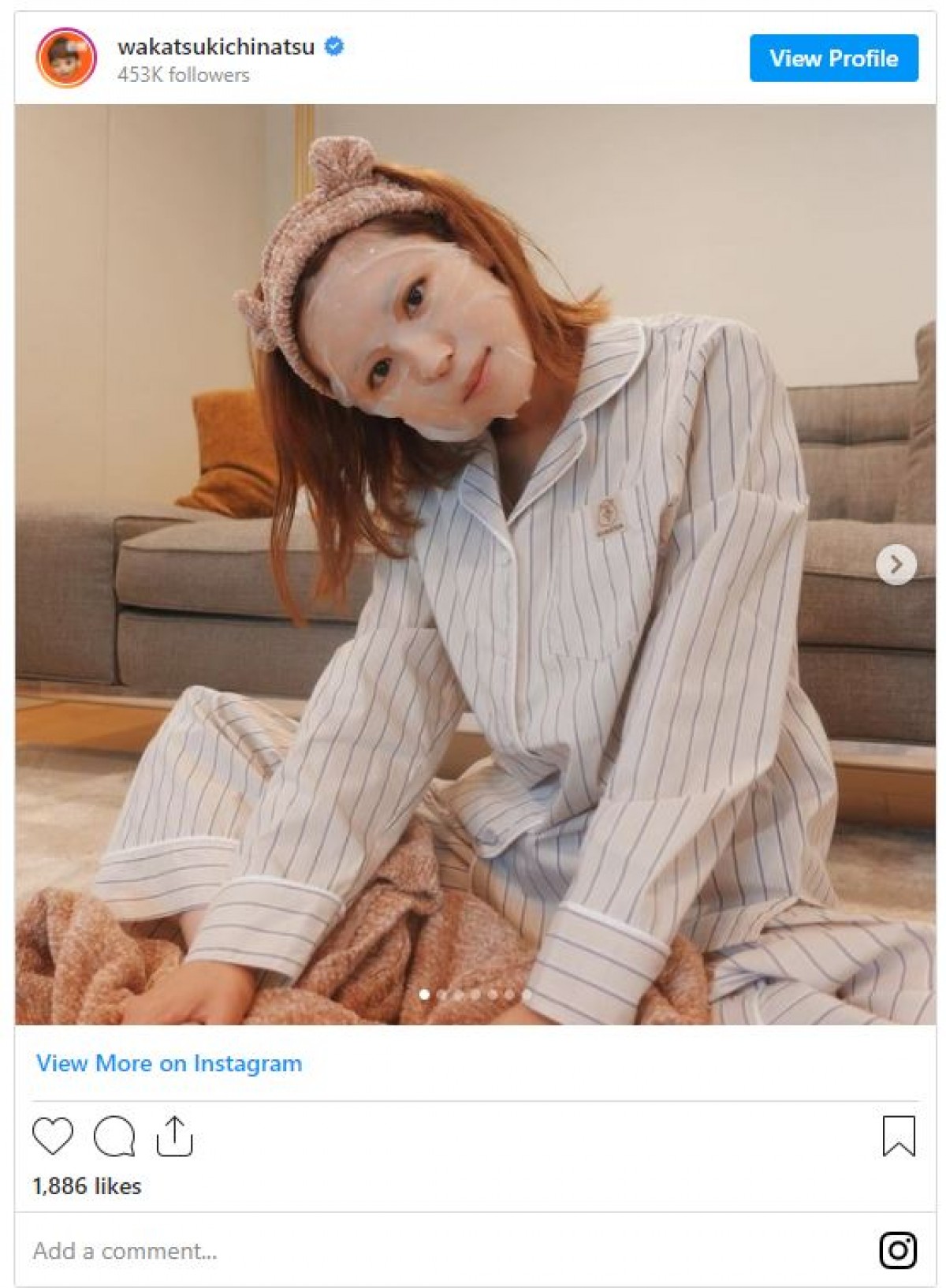The image size is (946, 1288).
Task: Like this post with the heart
Action: (53, 1137)
